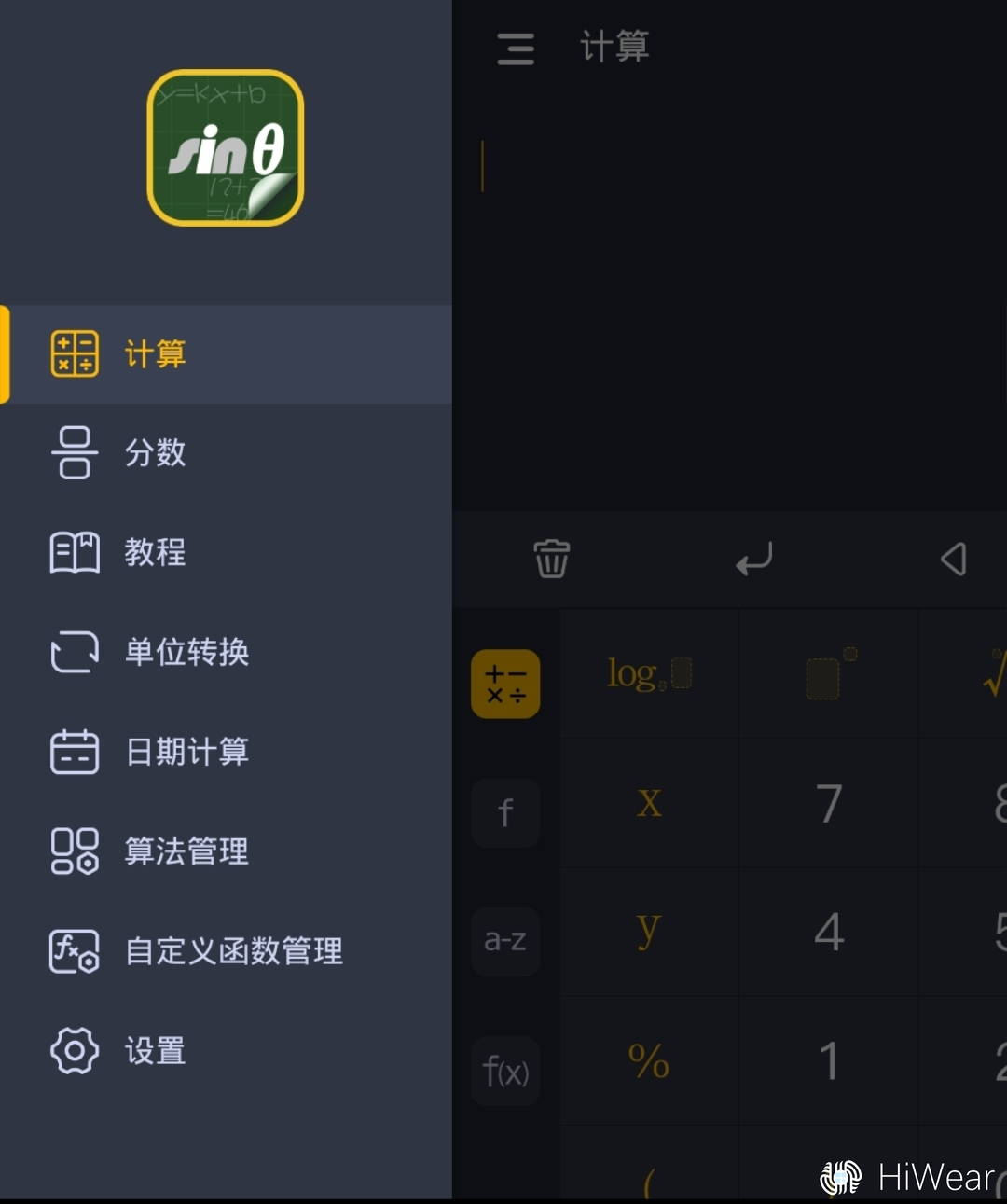Tap the digit 7 key
Viewport: 1007px width, 1204px height.
829,803
